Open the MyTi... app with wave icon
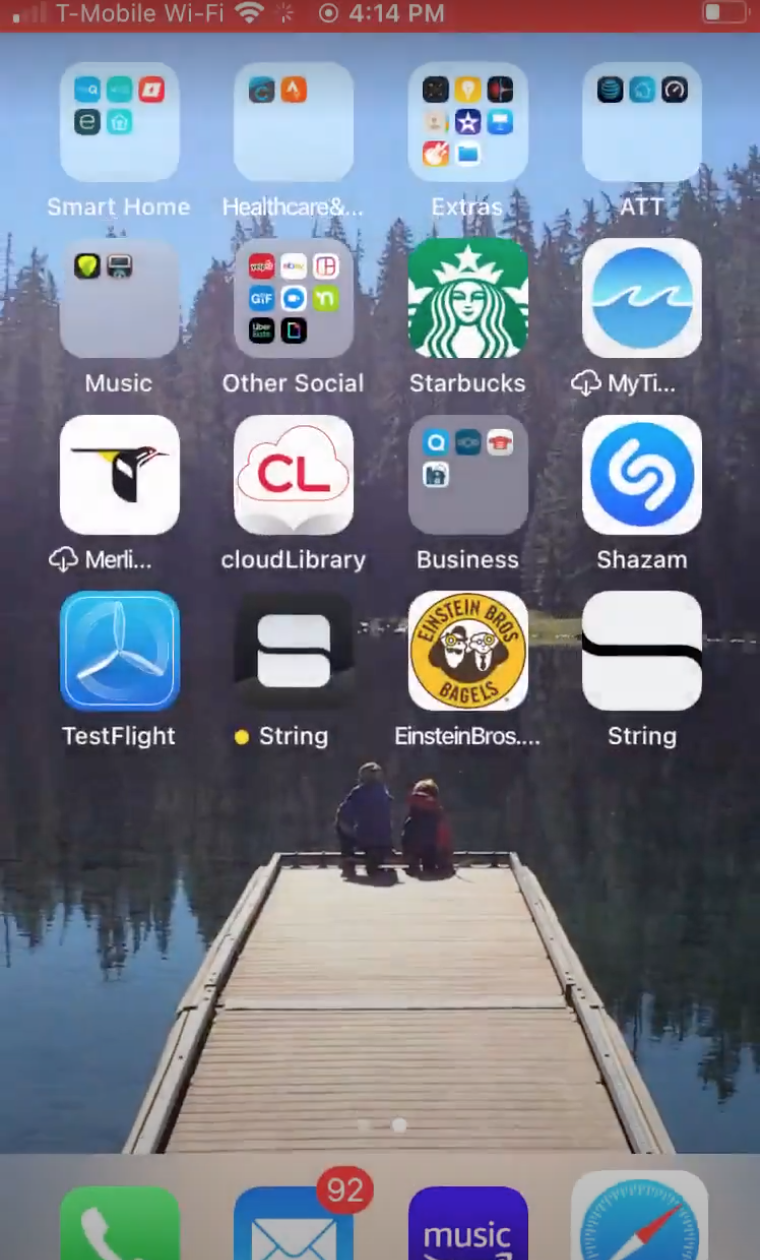This screenshot has width=760, height=1260. pyautogui.click(x=642, y=298)
